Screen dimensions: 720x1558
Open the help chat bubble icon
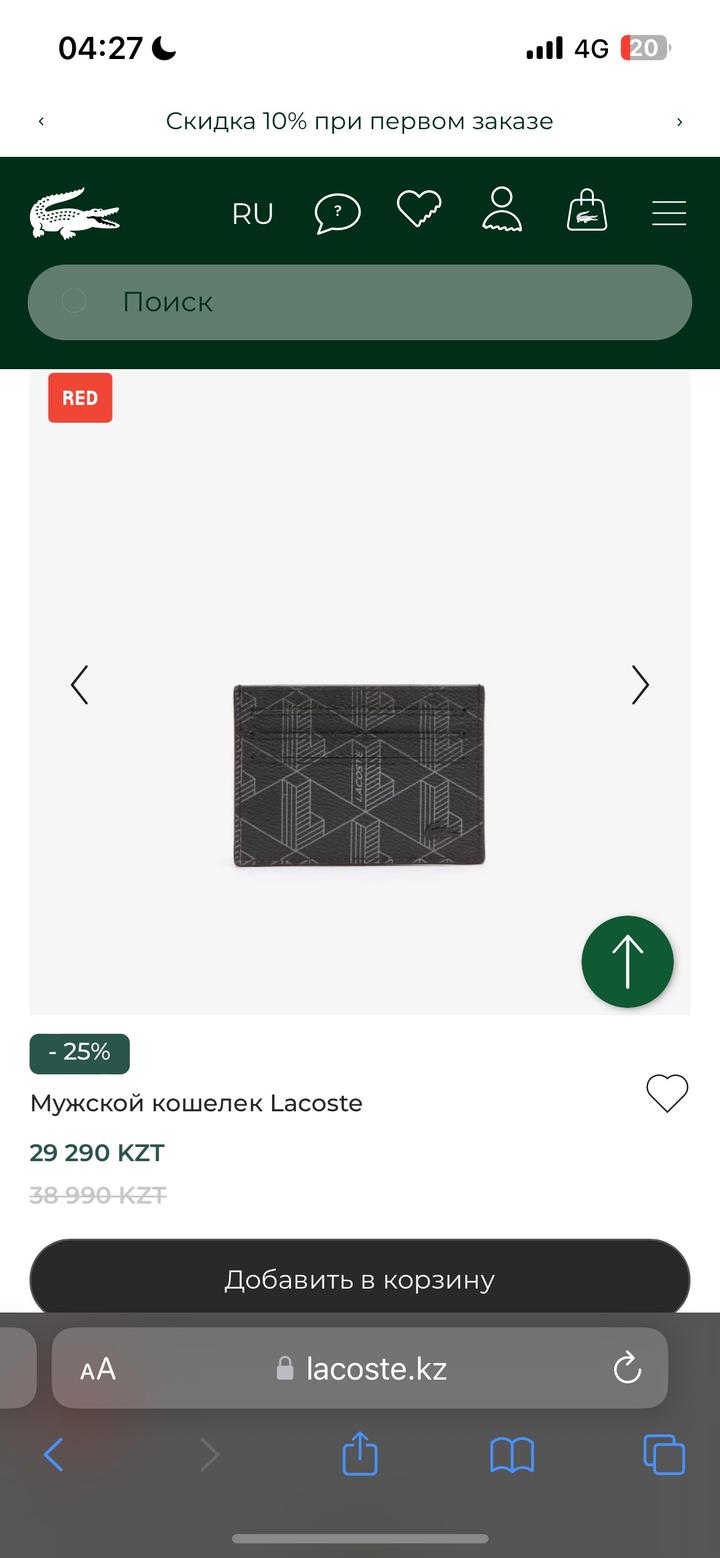pos(337,213)
